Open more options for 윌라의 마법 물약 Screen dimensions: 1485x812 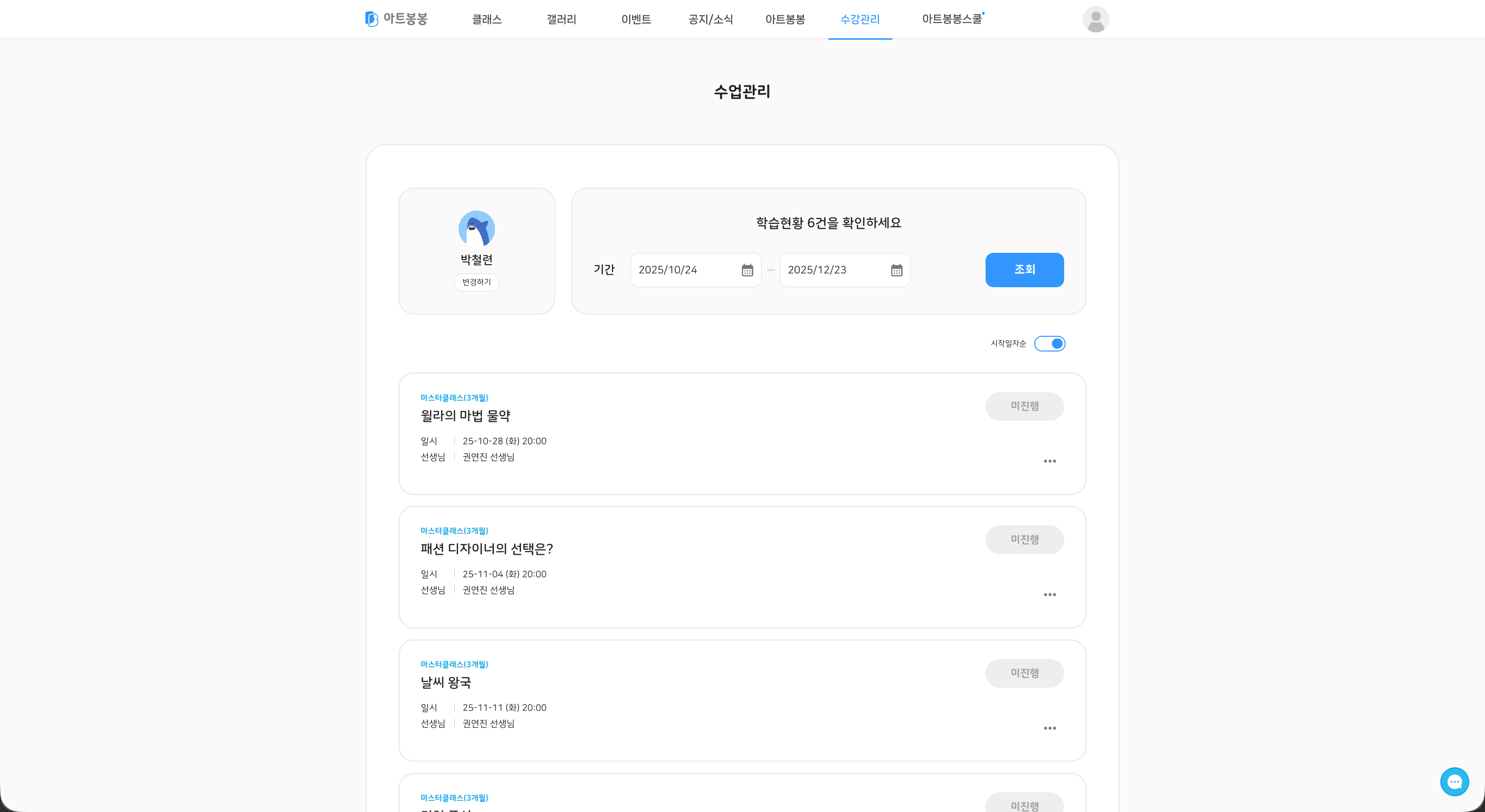pyautogui.click(x=1049, y=461)
